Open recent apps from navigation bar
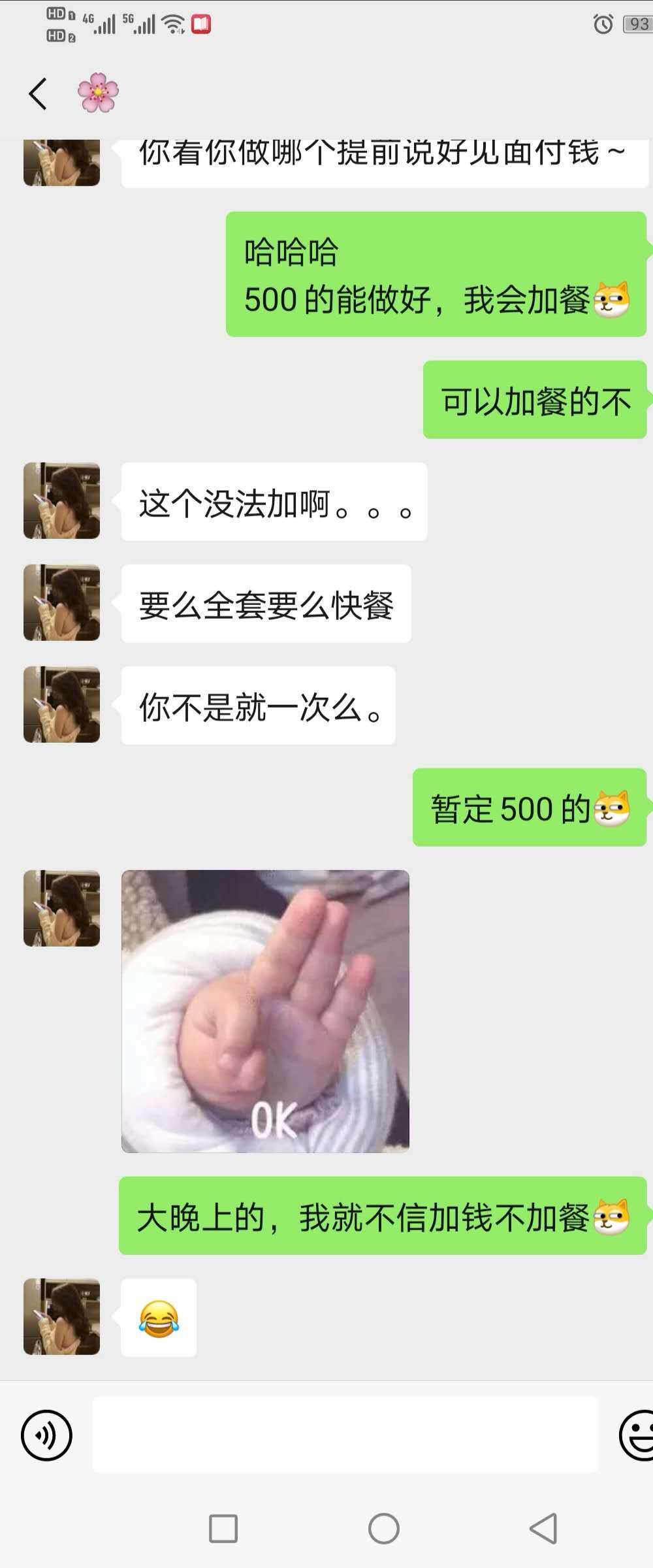The width and height of the screenshot is (653, 1568). (223, 1528)
